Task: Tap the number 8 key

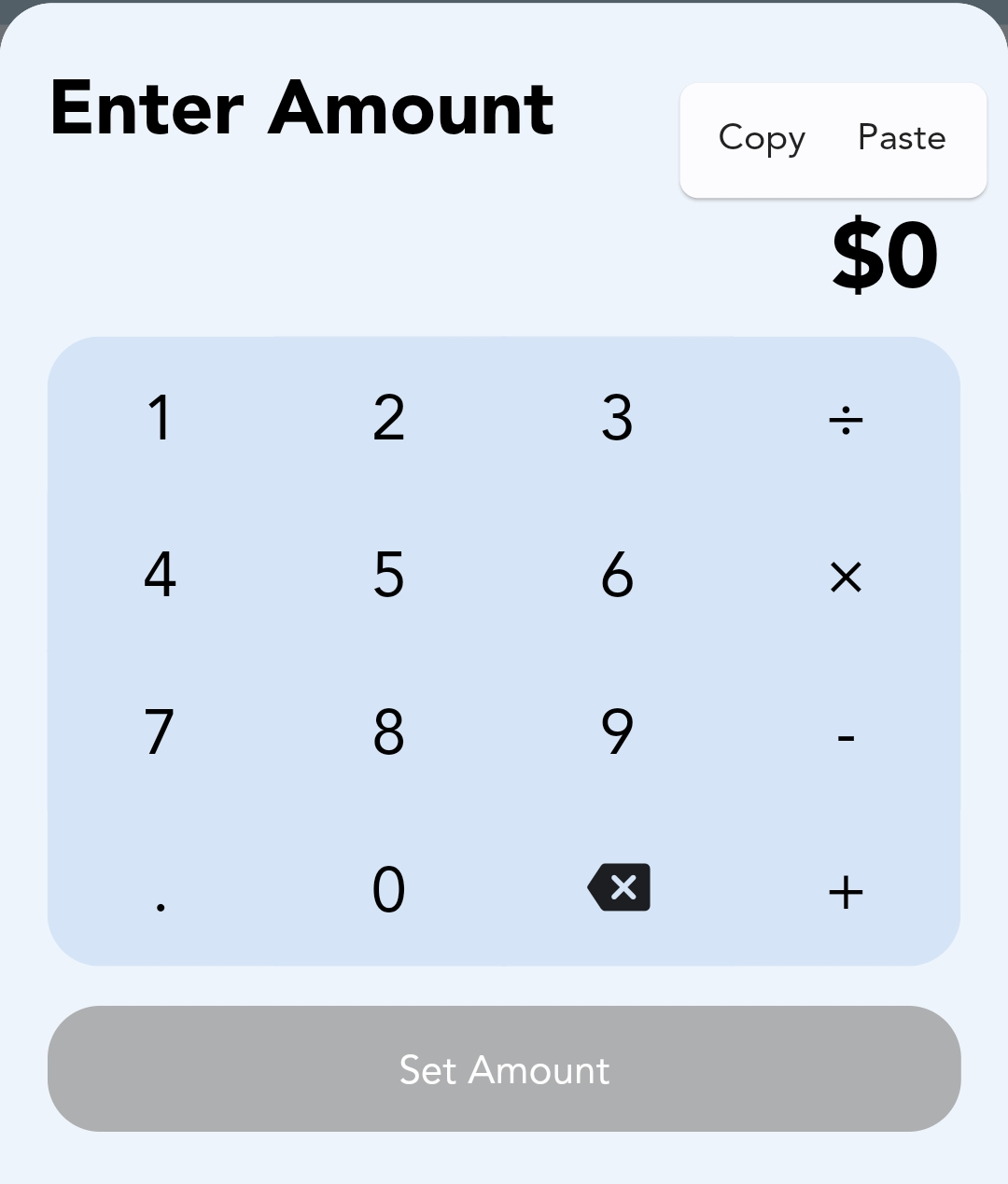Action: tap(389, 731)
